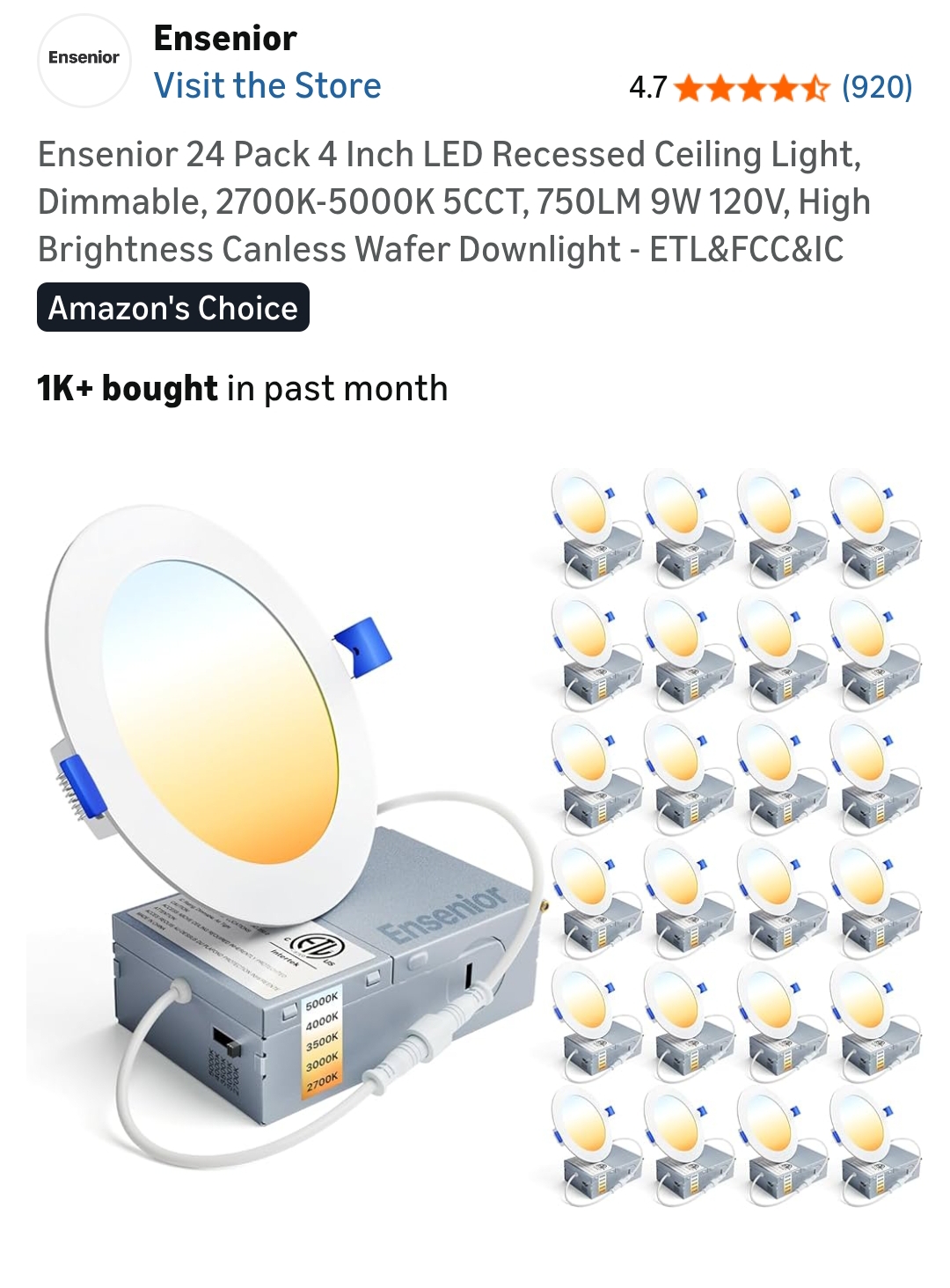
Task: Open the Ensenior recessed light product image
Action: tap(475, 836)
